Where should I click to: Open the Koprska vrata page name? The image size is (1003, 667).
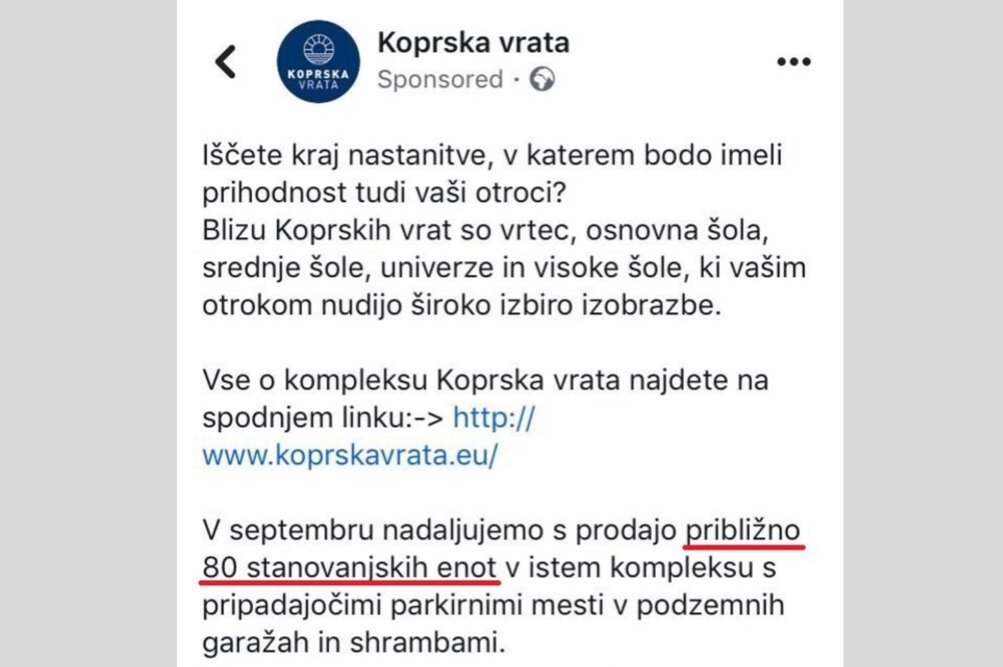473,43
